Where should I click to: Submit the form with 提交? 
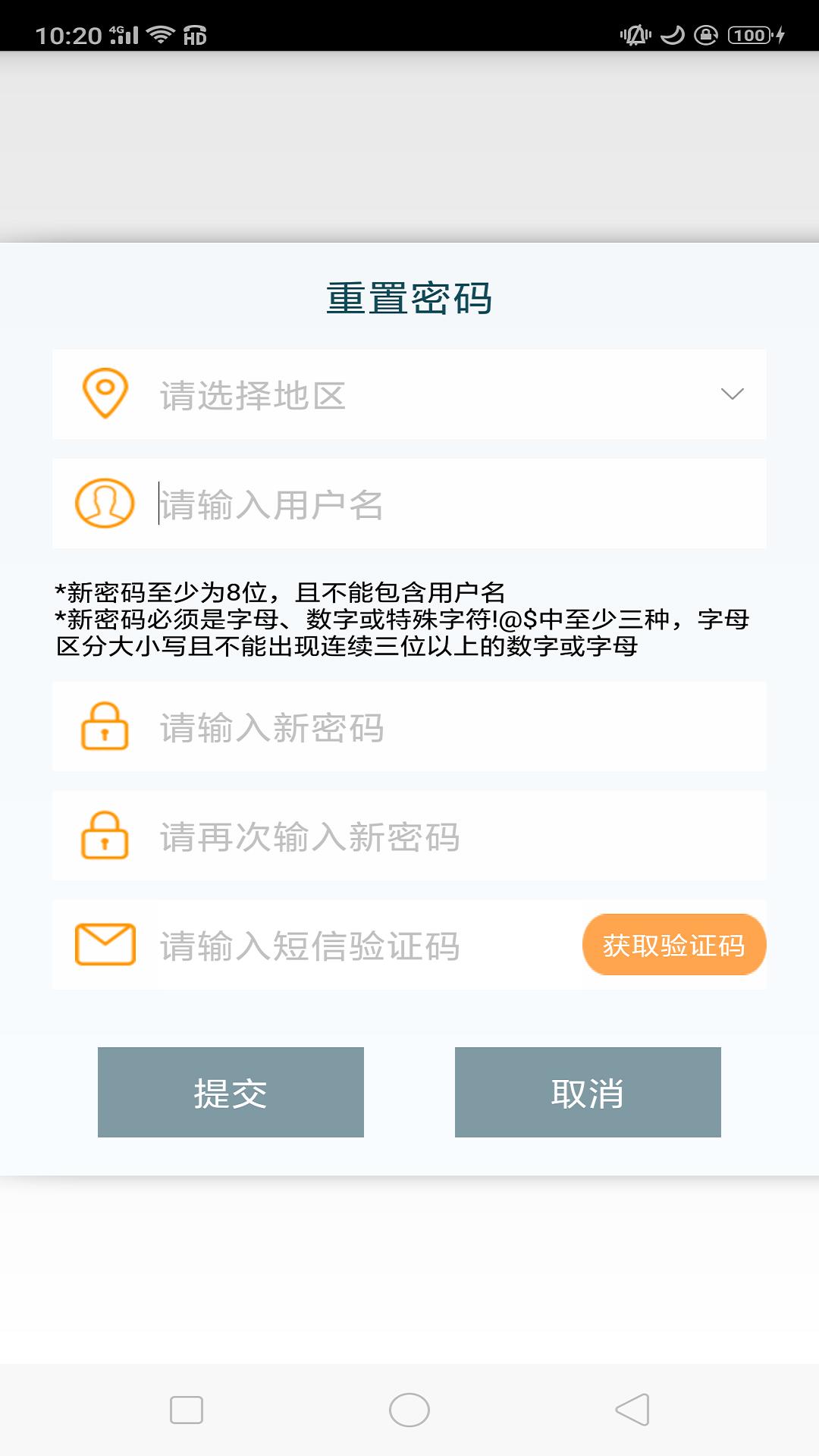[x=231, y=1092]
